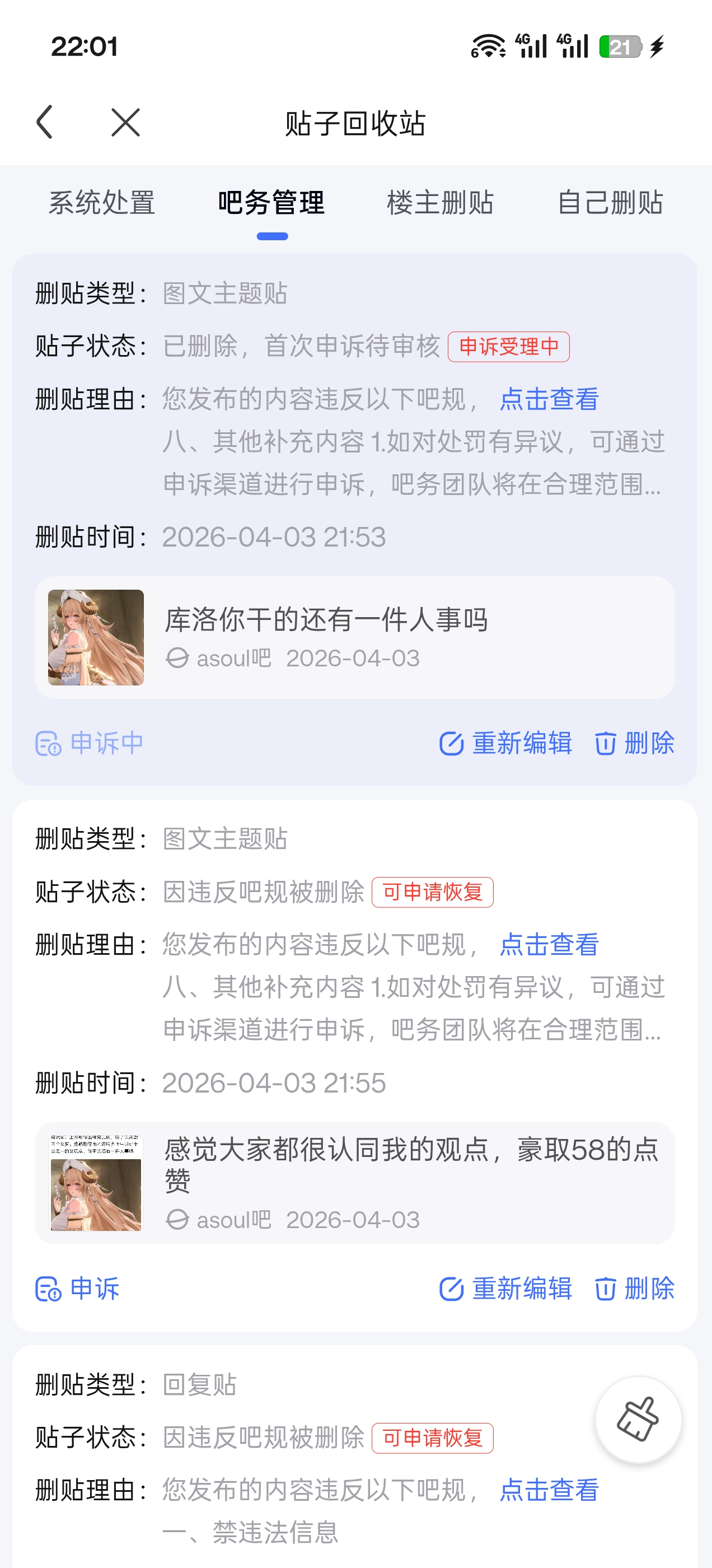This screenshot has height=1568, width=712.
Task: Delete the 库洛你干的还有一件人事吗 post
Action: pyautogui.click(x=635, y=743)
